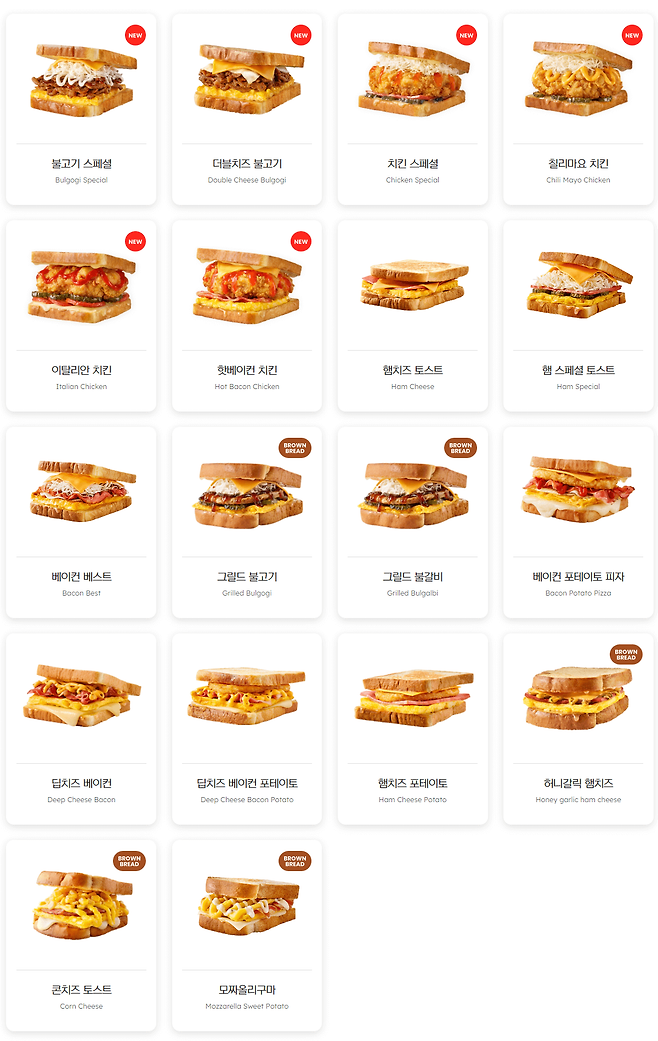View the Chicken Special sandwich
Screen dimensions: 658x1041
click(412, 110)
